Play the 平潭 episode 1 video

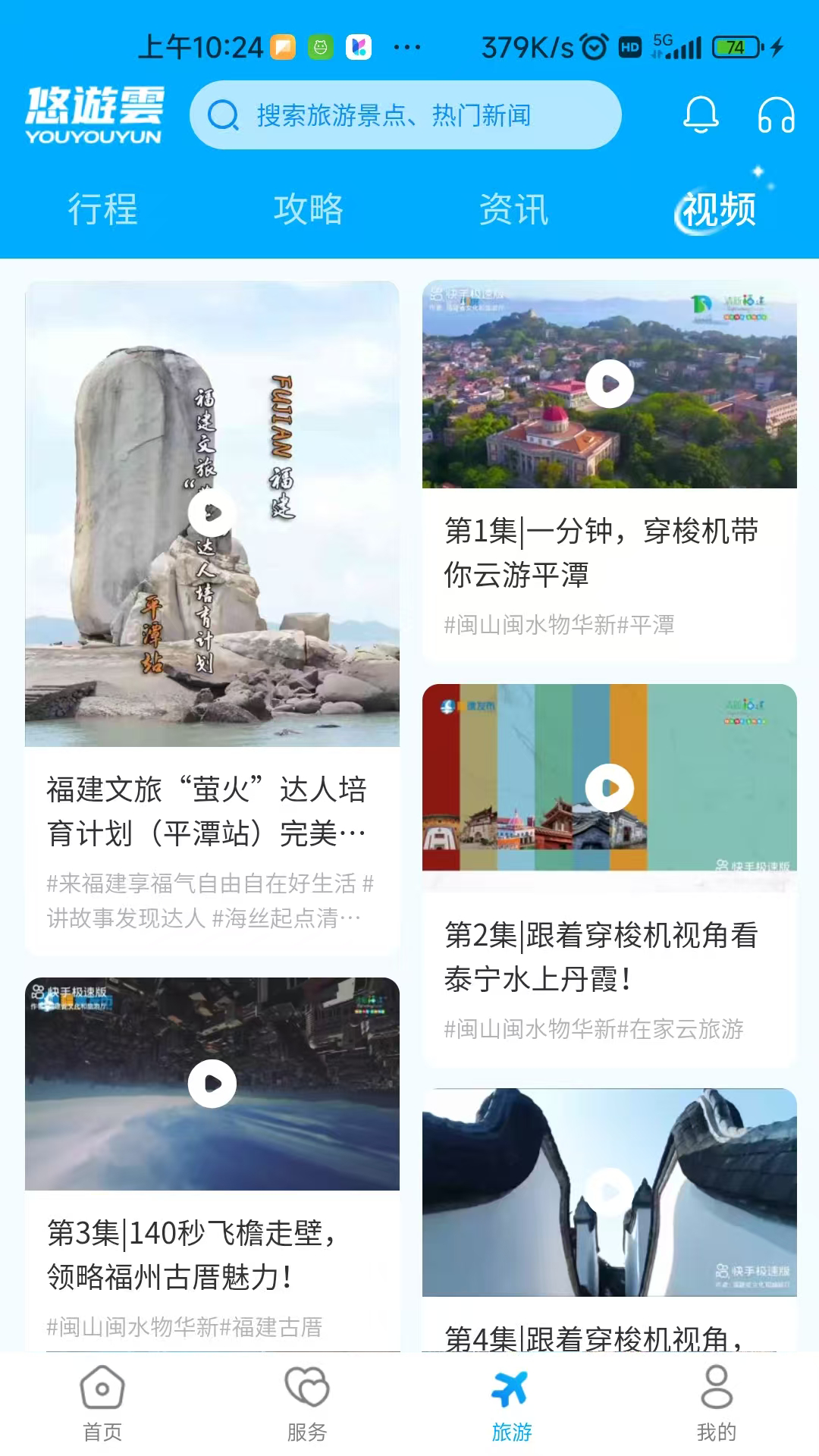point(609,384)
